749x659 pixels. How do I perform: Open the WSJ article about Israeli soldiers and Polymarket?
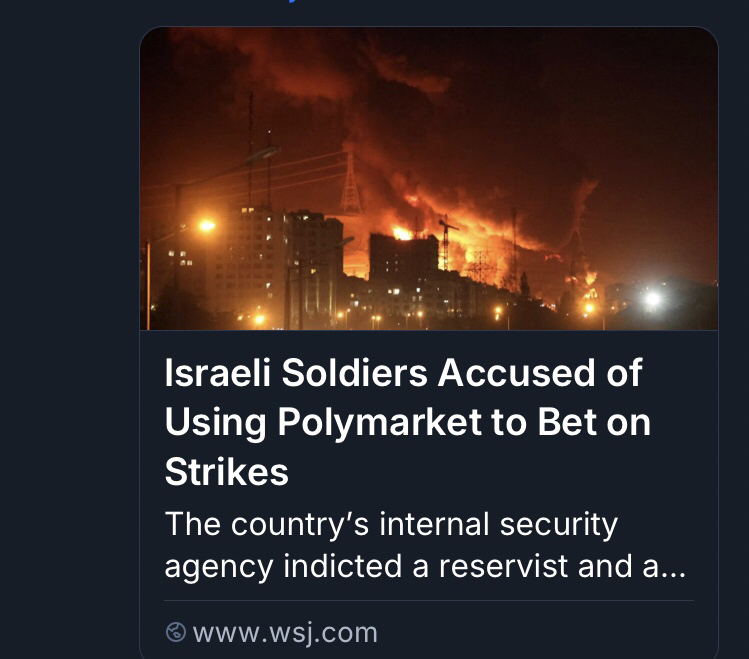(x=404, y=421)
